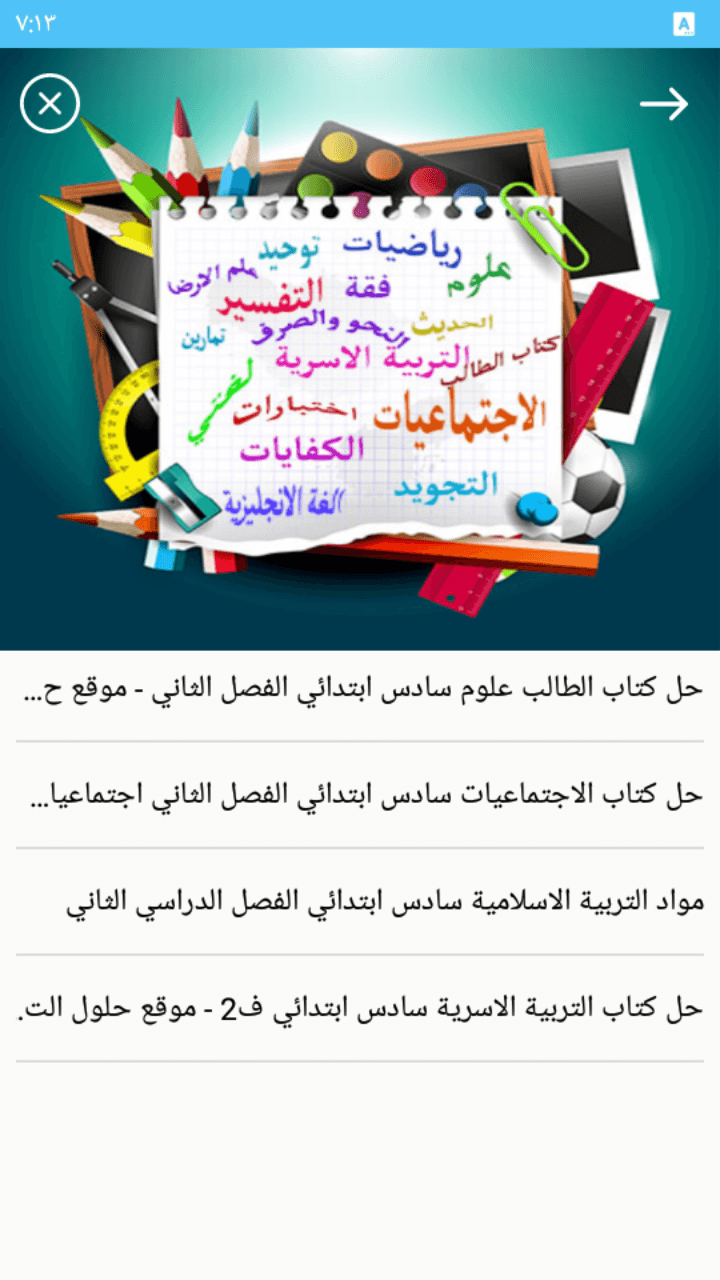This screenshot has width=720, height=1280.
Task: Open حل كتاب الاجتماعيات سادس ابتدائي
Action: (x=360, y=795)
